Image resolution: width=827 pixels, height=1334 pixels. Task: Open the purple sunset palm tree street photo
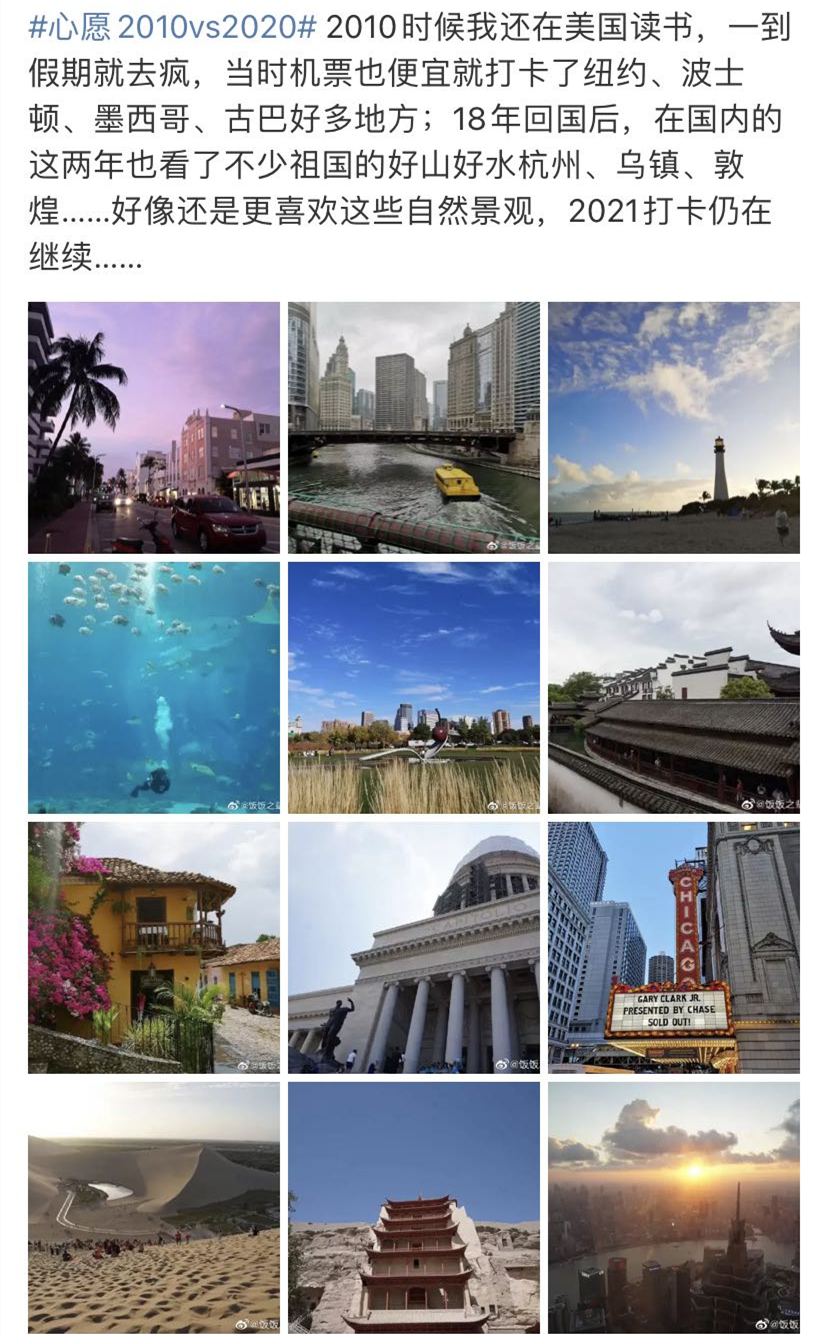154,427
